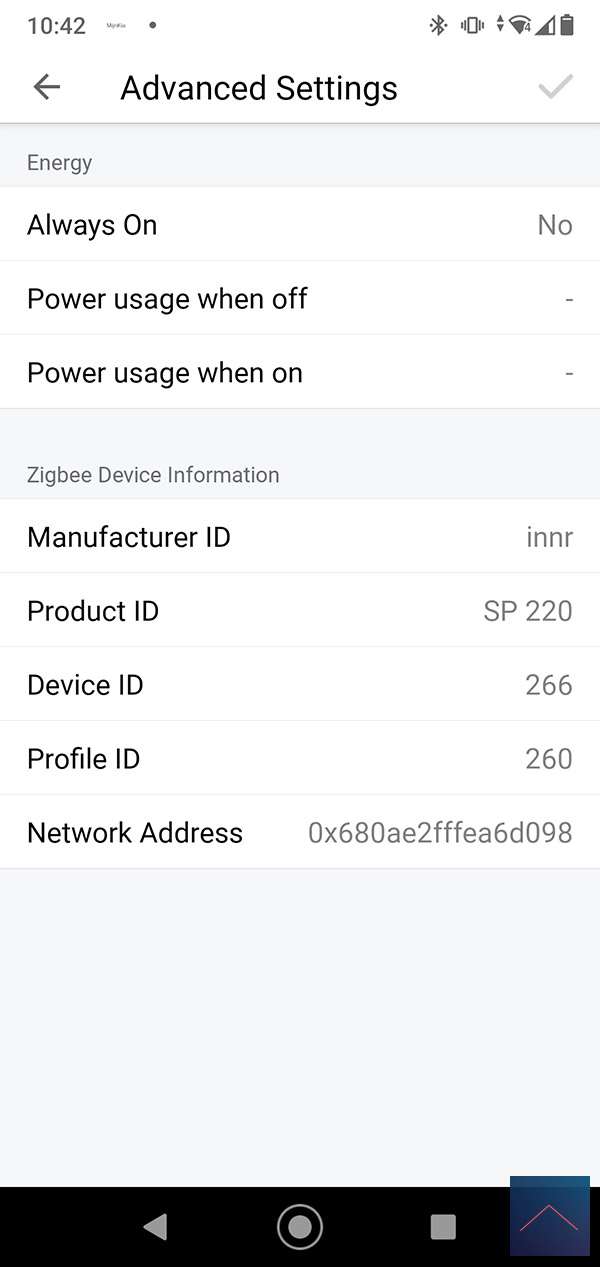Edit Power usage when off
Screen dimensions: 600x1267
tap(299, 299)
